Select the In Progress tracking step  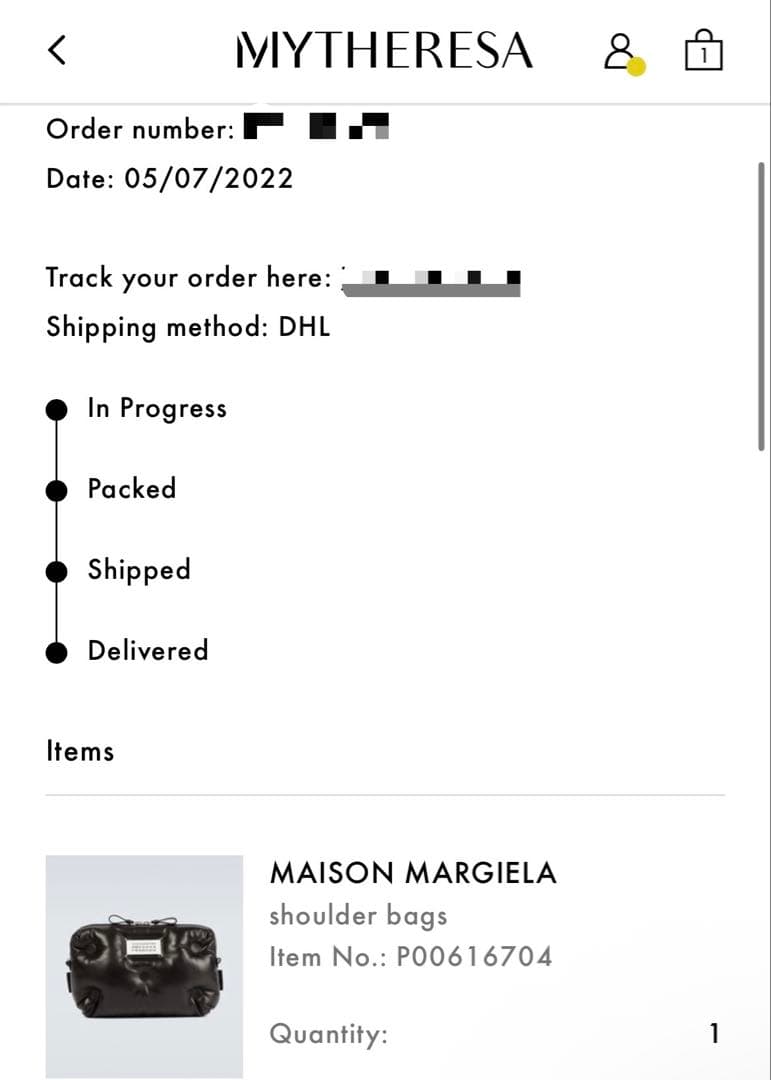click(x=156, y=408)
